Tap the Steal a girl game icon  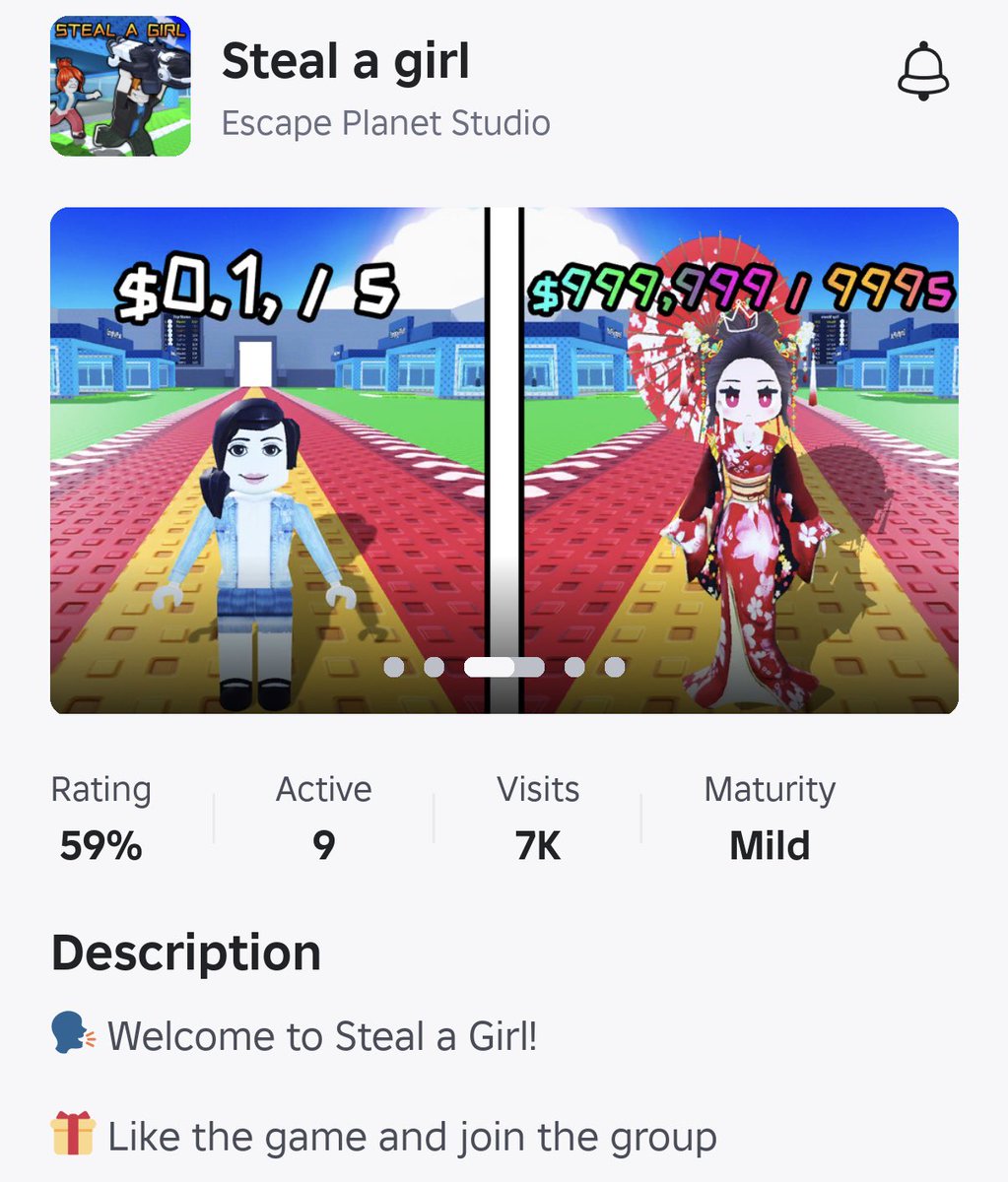point(120,87)
